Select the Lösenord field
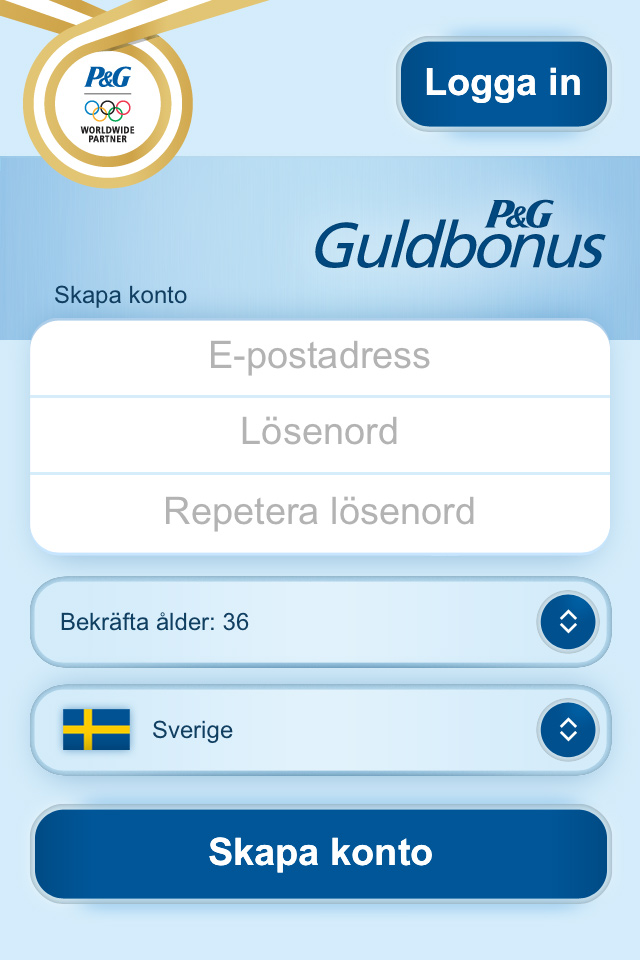The width and height of the screenshot is (640, 960). tap(320, 433)
